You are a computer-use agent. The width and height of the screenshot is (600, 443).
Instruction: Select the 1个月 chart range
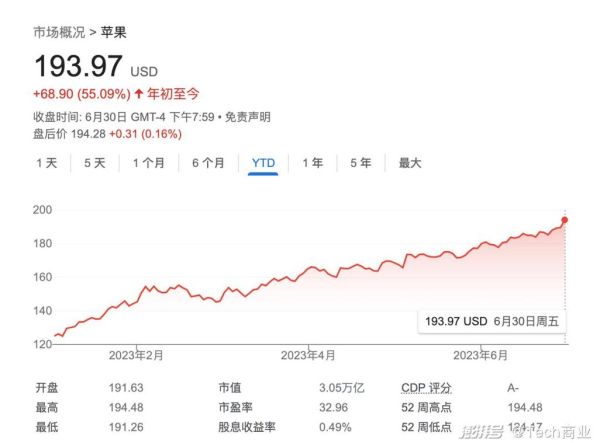click(149, 162)
